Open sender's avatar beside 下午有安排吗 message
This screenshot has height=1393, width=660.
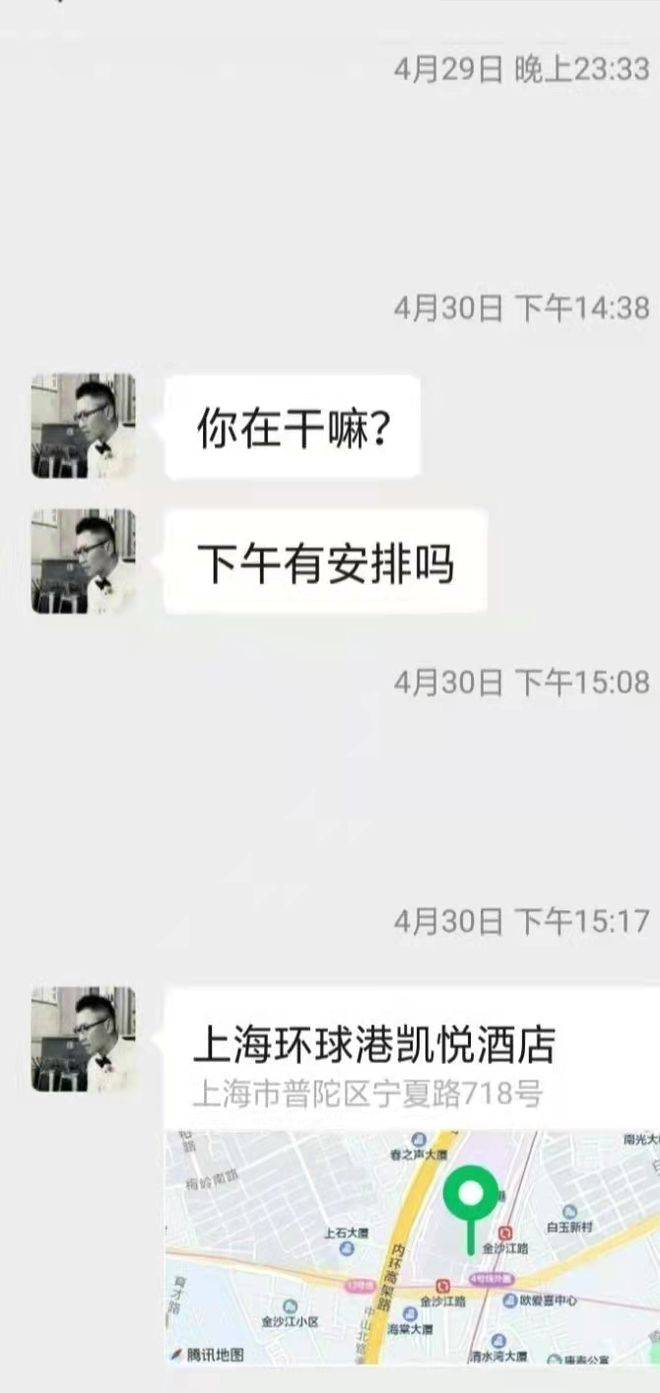[x=83, y=561]
